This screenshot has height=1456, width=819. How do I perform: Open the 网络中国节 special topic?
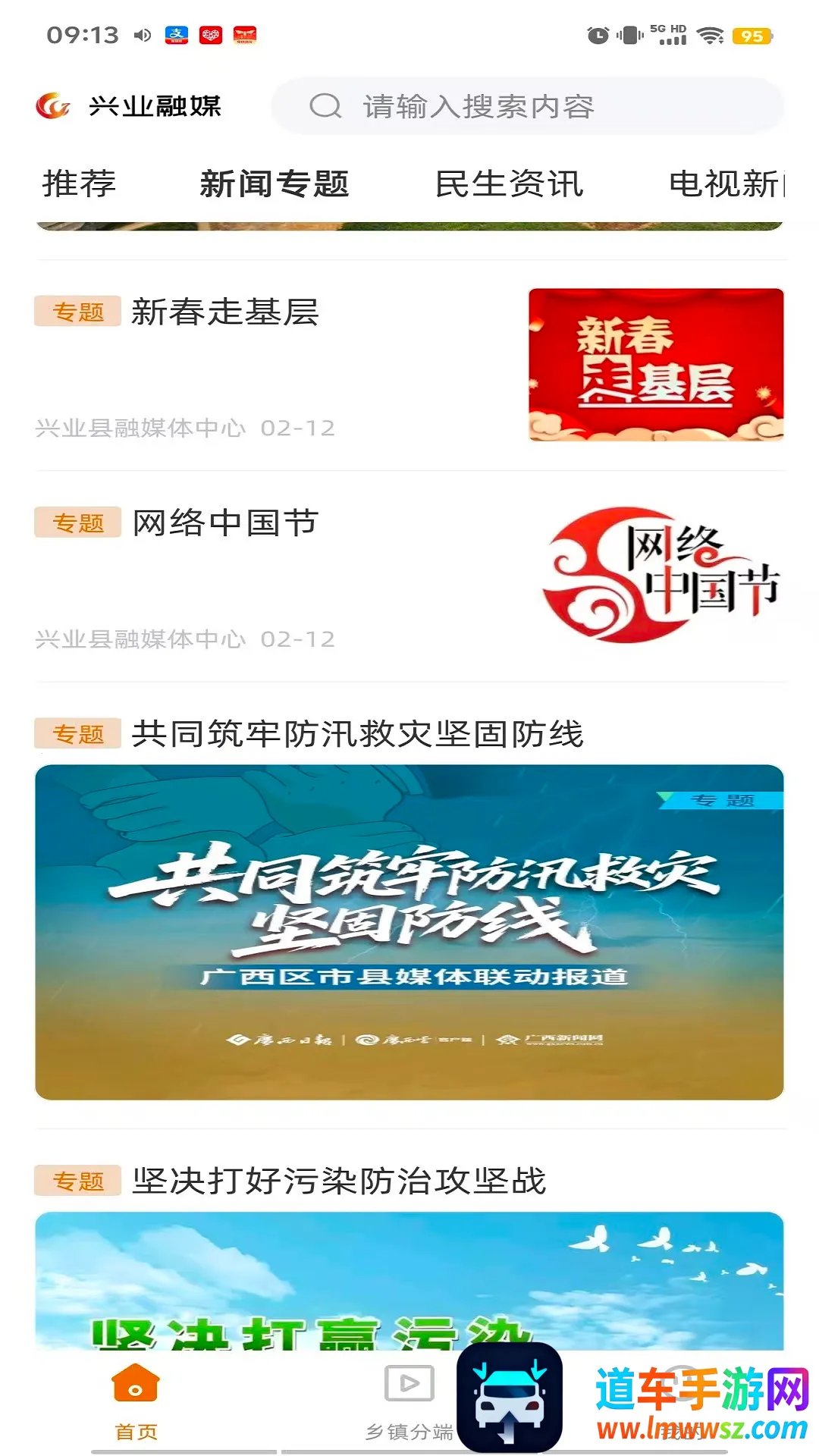click(x=224, y=523)
